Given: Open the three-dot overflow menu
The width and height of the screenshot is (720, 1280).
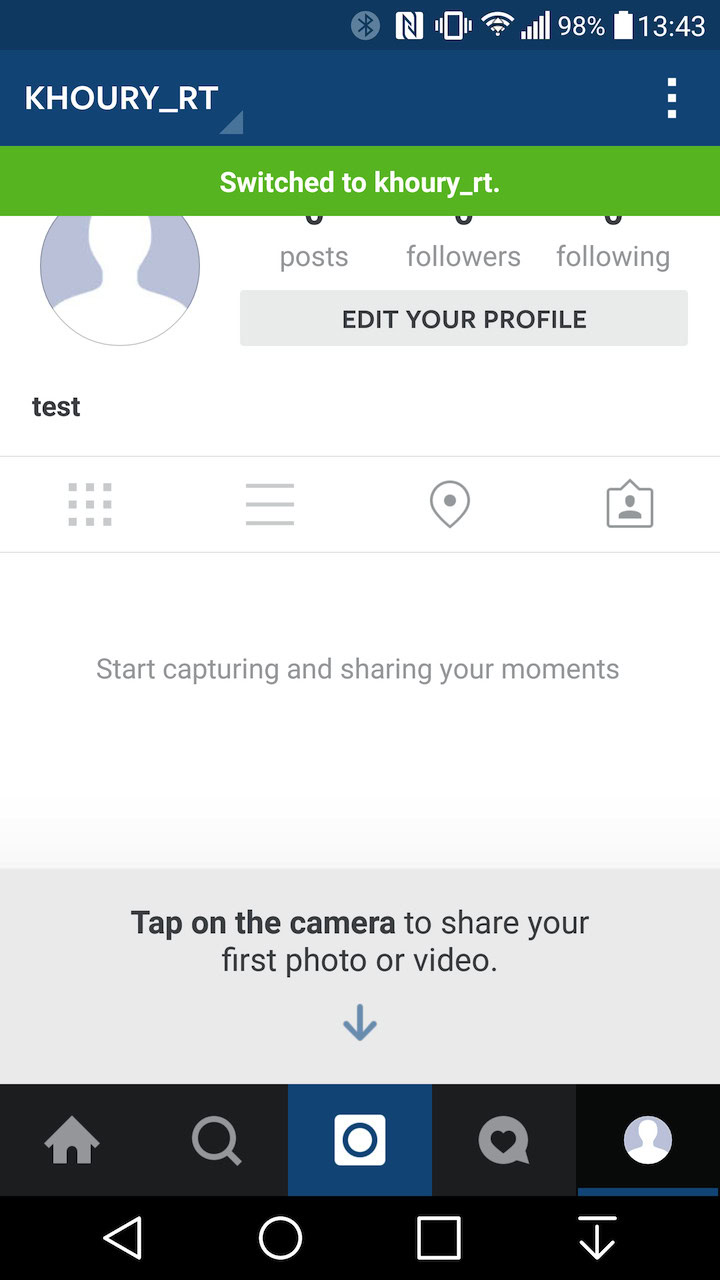Looking at the screenshot, I should point(671,99).
